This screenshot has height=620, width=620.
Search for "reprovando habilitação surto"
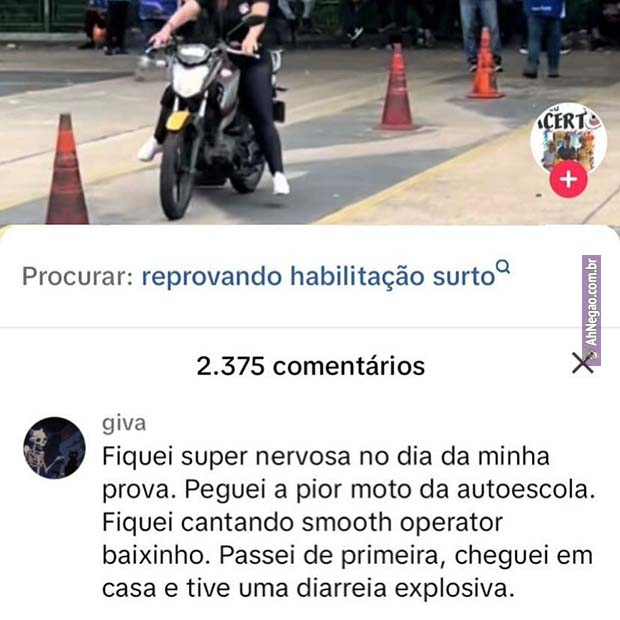[318, 276]
